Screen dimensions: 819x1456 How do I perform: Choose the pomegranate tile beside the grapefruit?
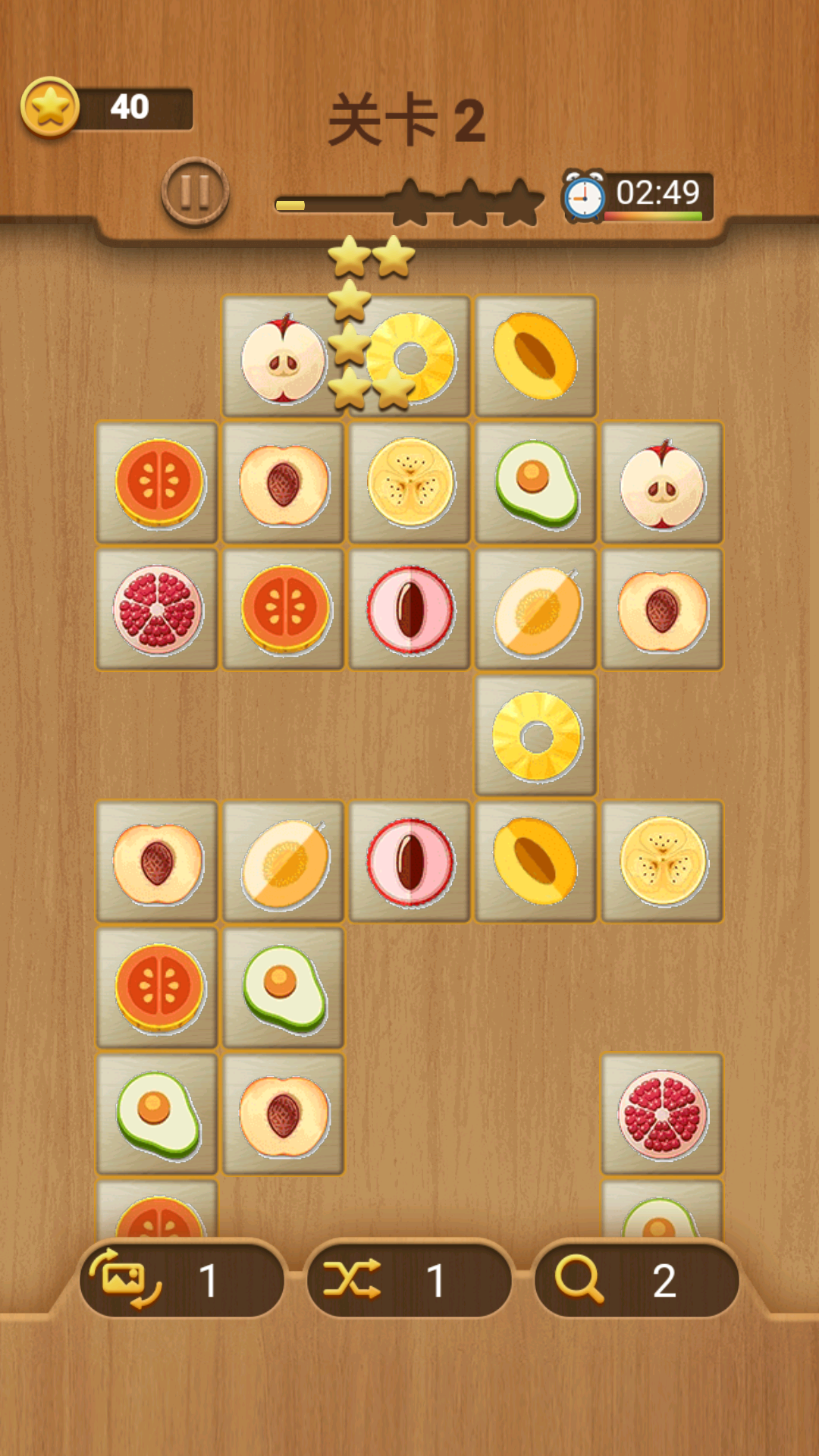coord(157,610)
